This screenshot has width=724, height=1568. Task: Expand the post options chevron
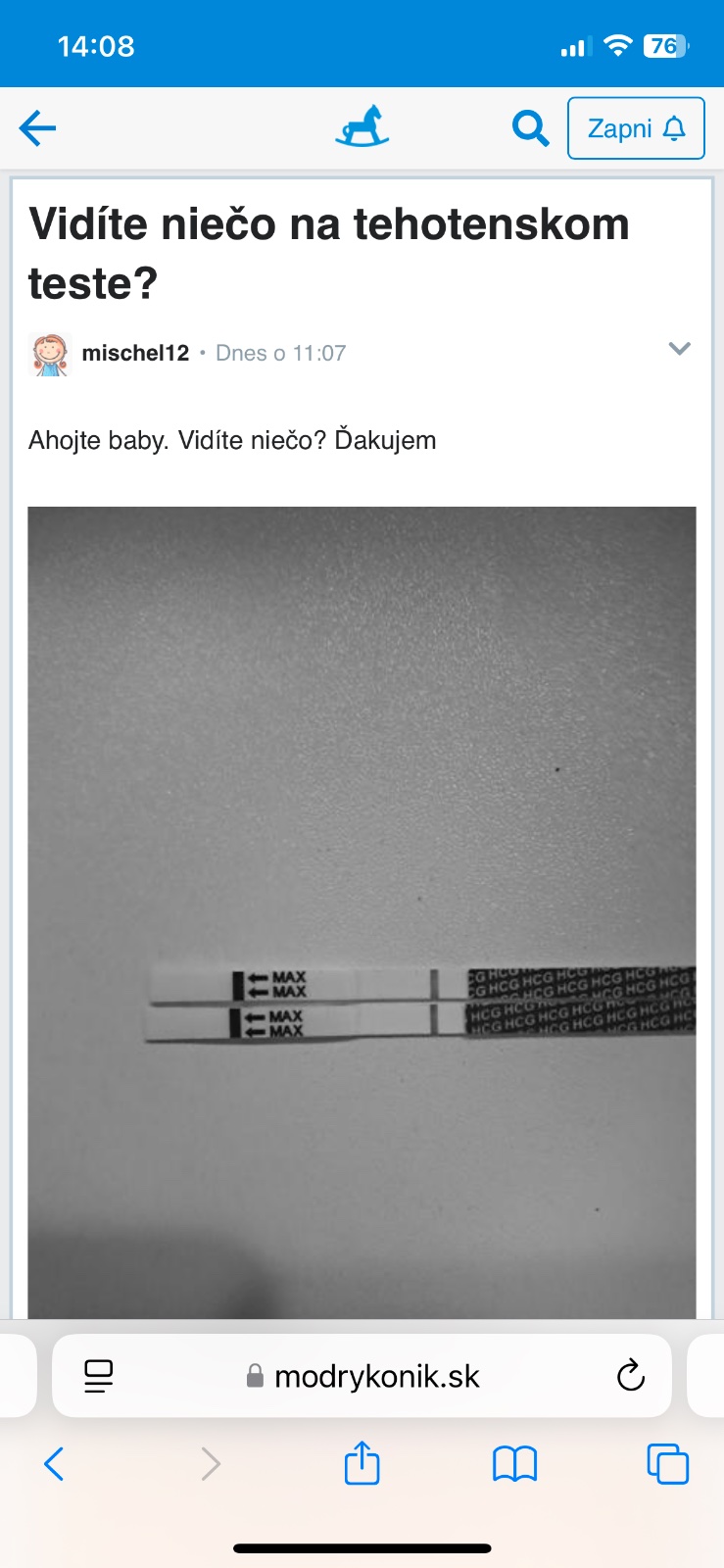click(679, 349)
